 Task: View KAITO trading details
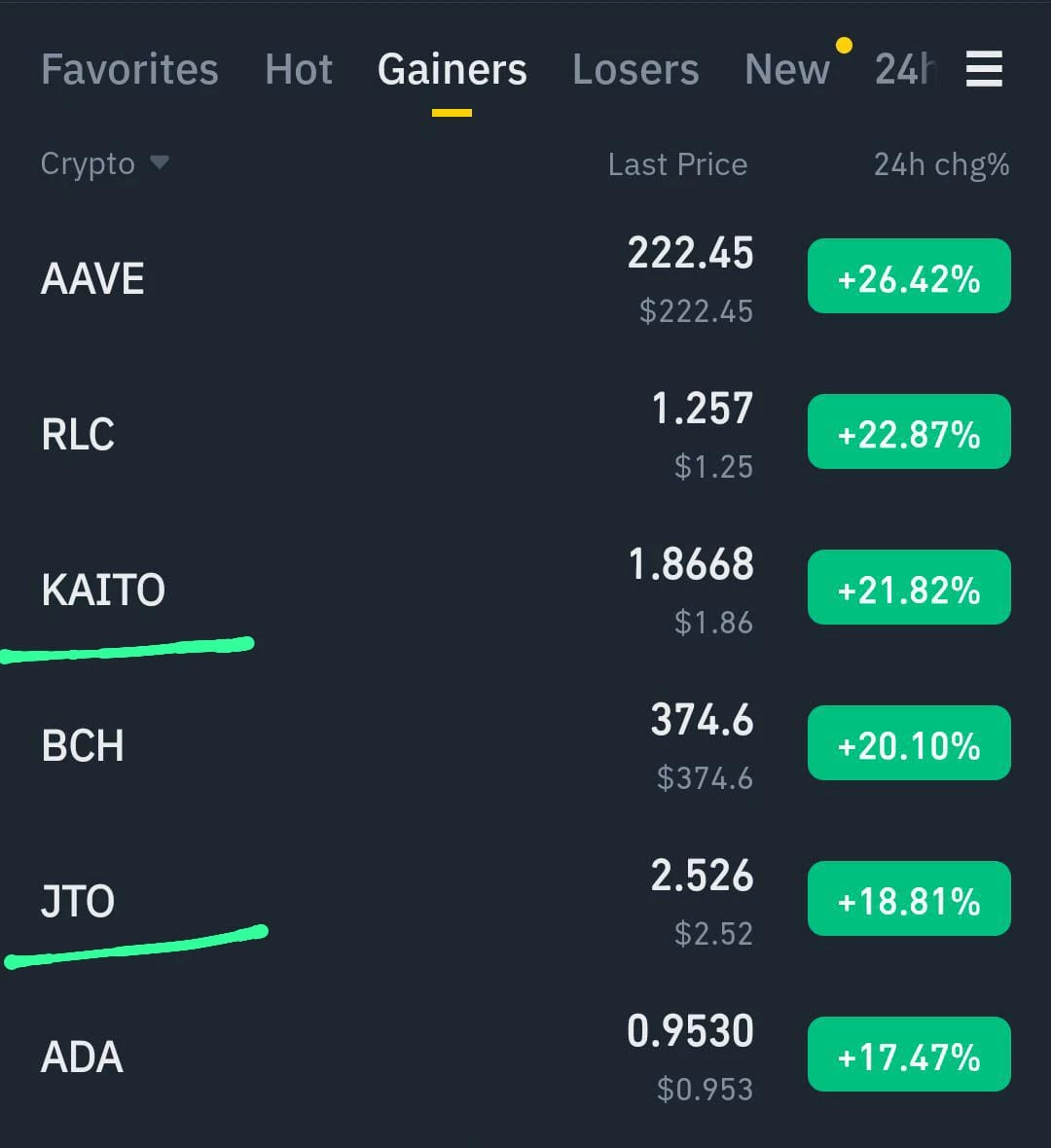525,589
